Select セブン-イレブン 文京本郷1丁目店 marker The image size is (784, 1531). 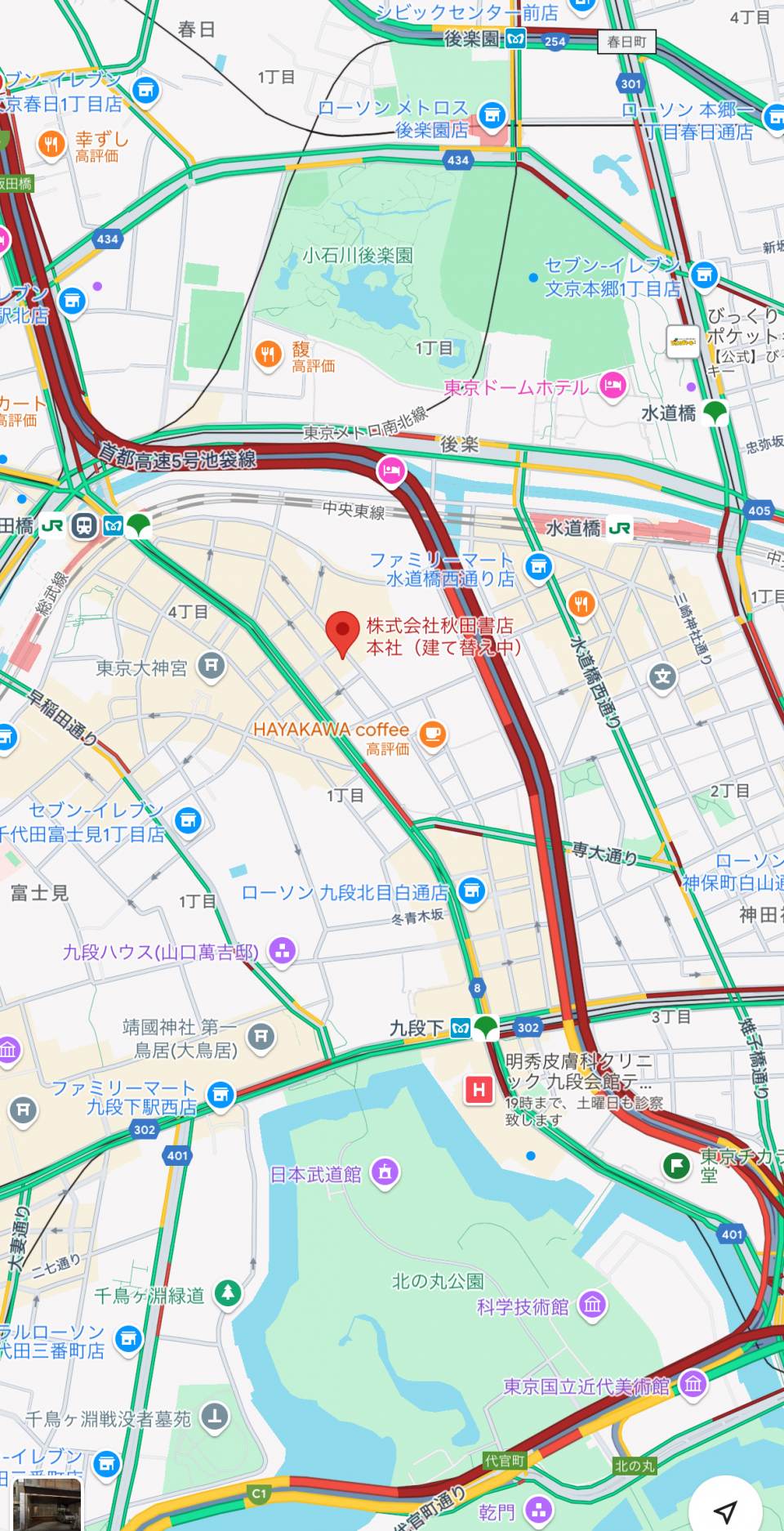click(704, 275)
